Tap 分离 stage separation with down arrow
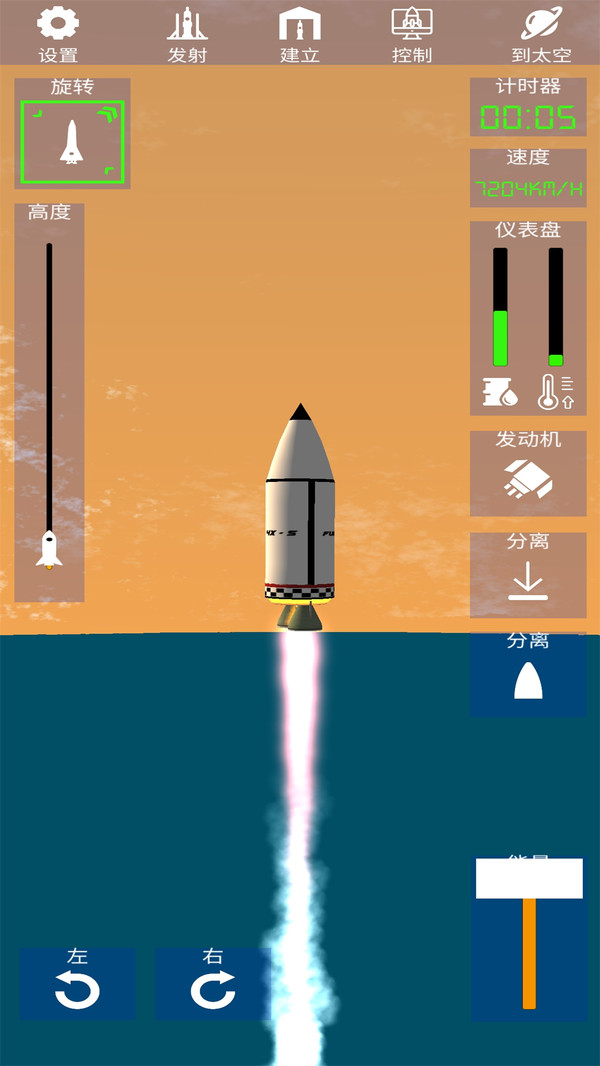The width and height of the screenshot is (600, 1066). pos(528,575)
